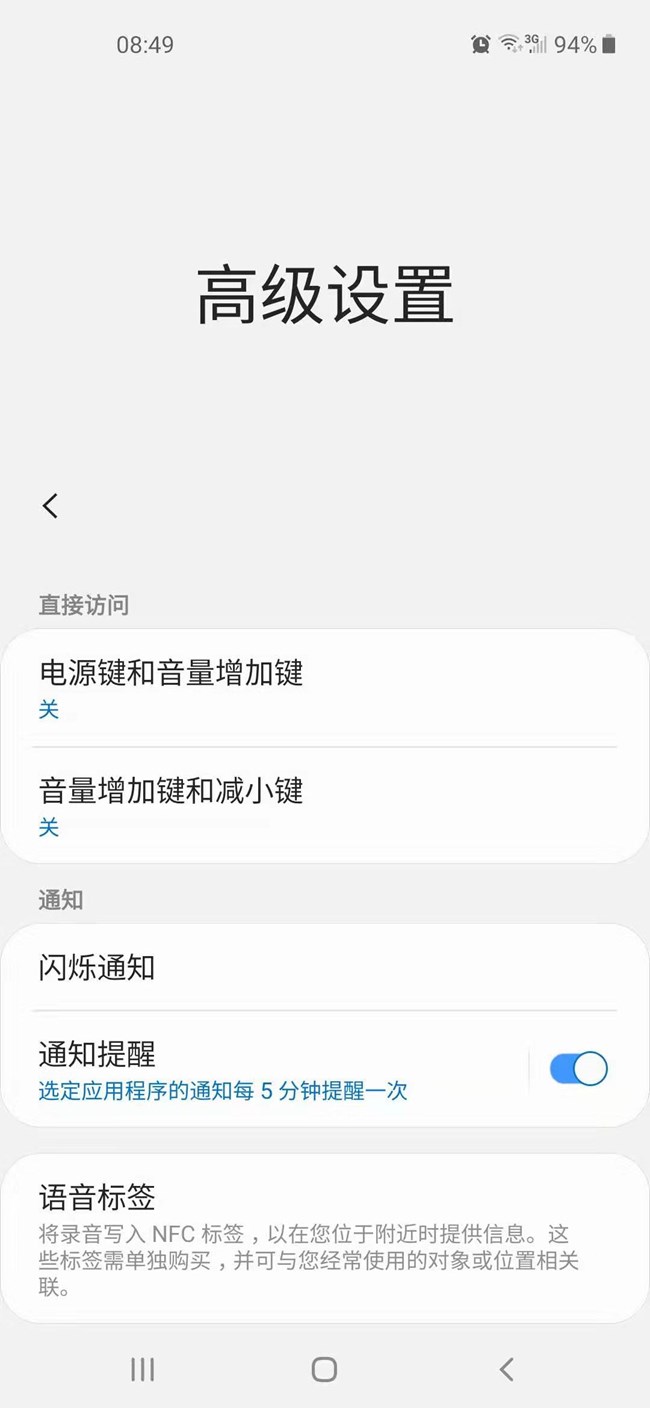Open 语音标签 option

tap(325, 1239)
